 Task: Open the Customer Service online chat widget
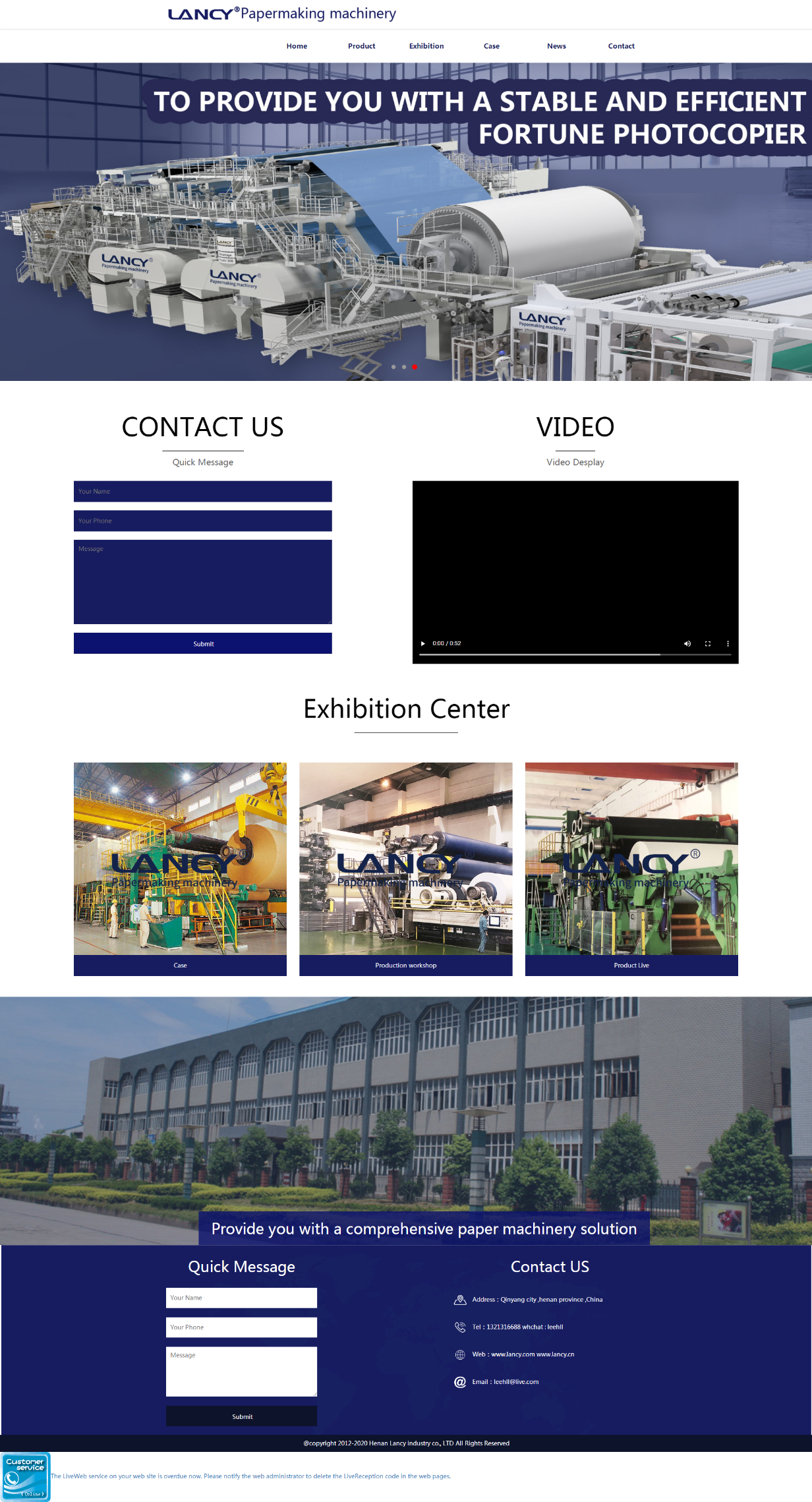tap(26, 1477)
